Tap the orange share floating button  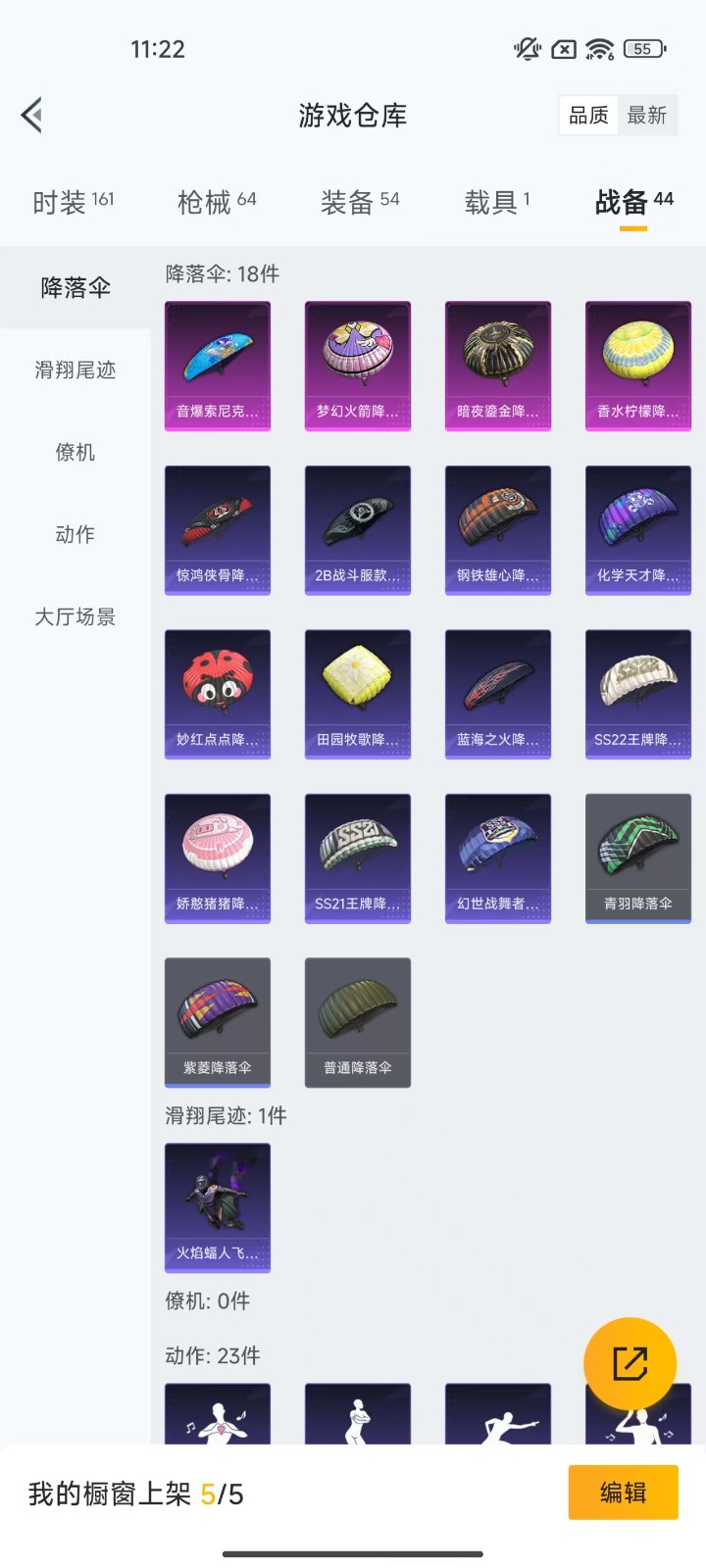pyautogui.click(x=630, y=1363)
